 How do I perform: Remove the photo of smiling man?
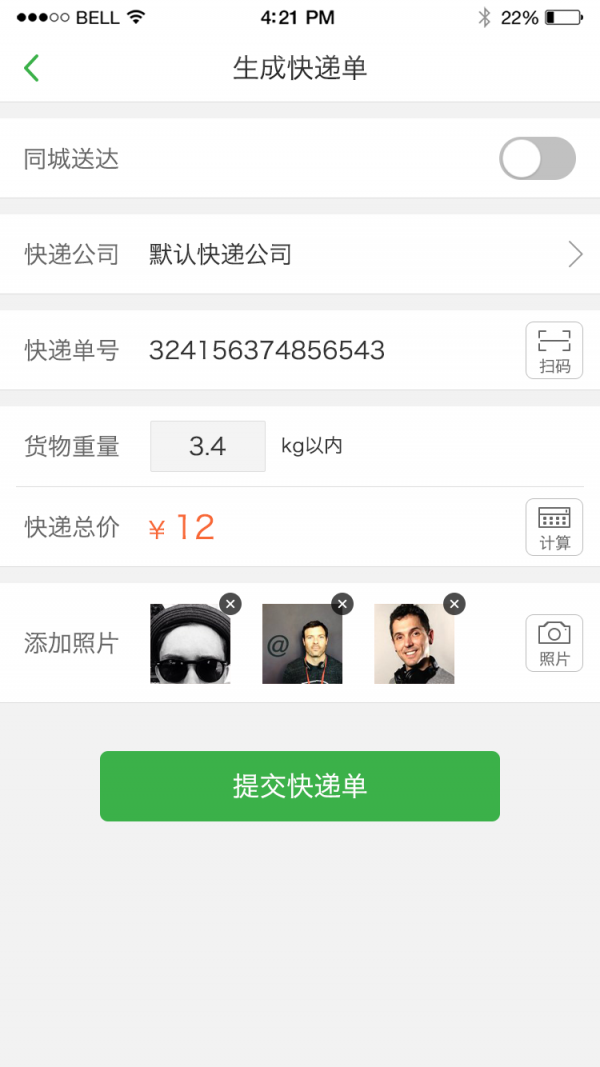point(455,604)
